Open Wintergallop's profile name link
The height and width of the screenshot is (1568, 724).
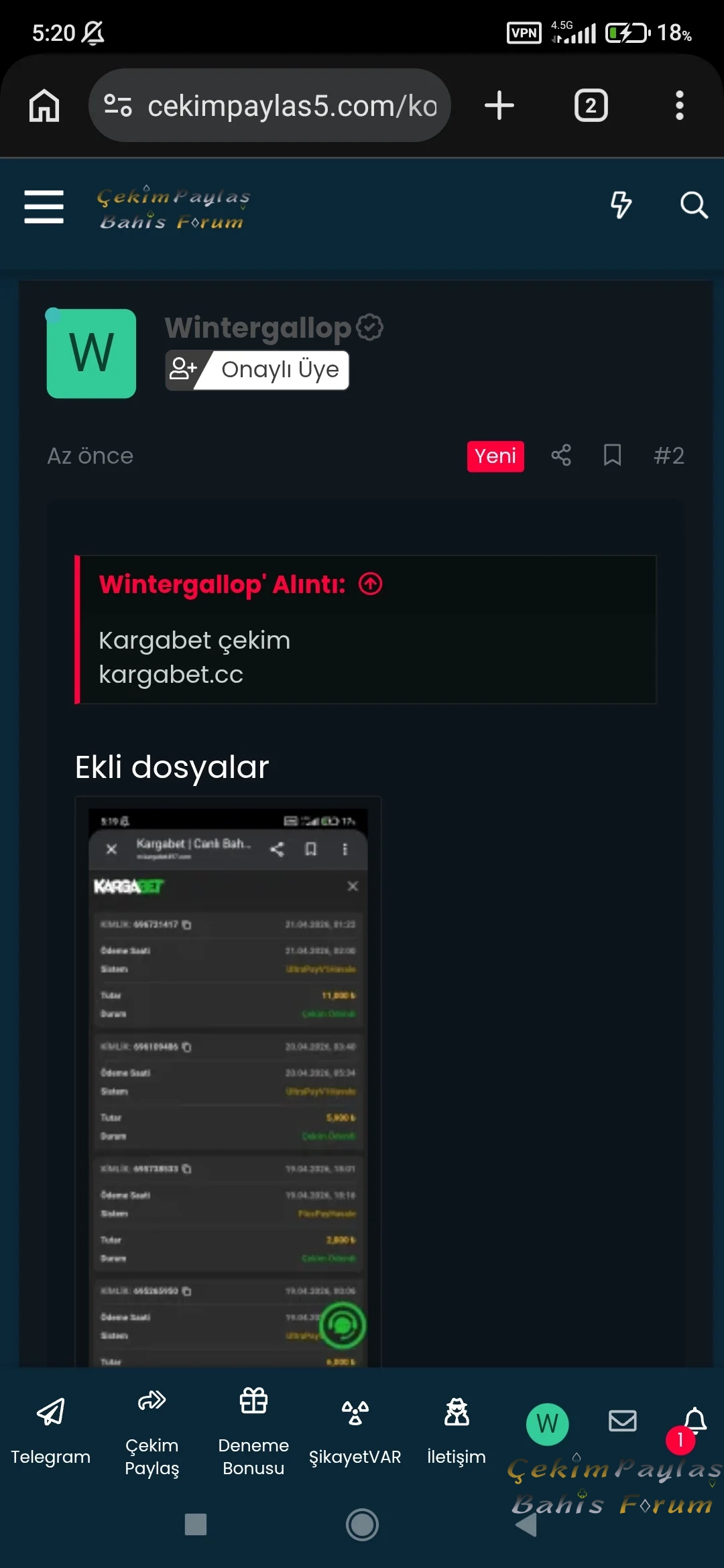point(258,328)
